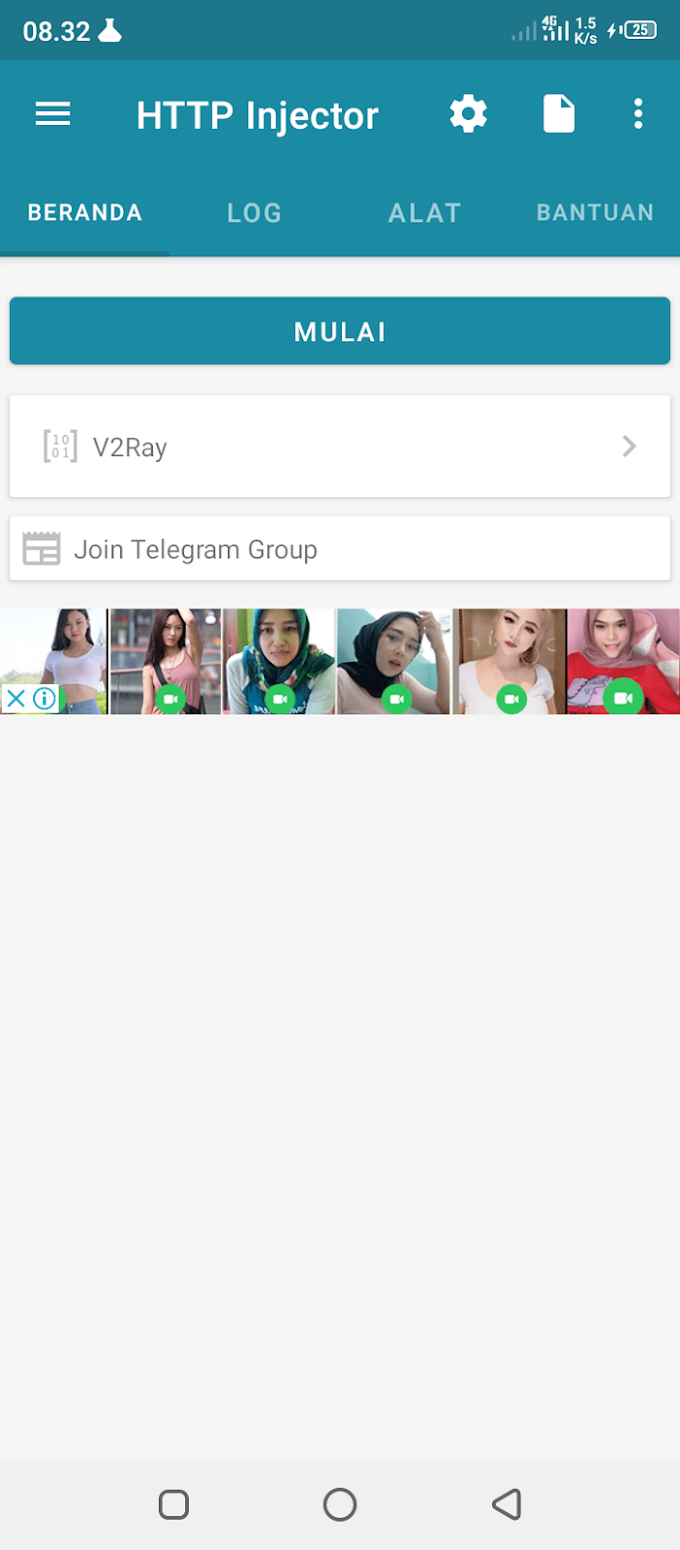Go back with the system back button

(507, 1504)
